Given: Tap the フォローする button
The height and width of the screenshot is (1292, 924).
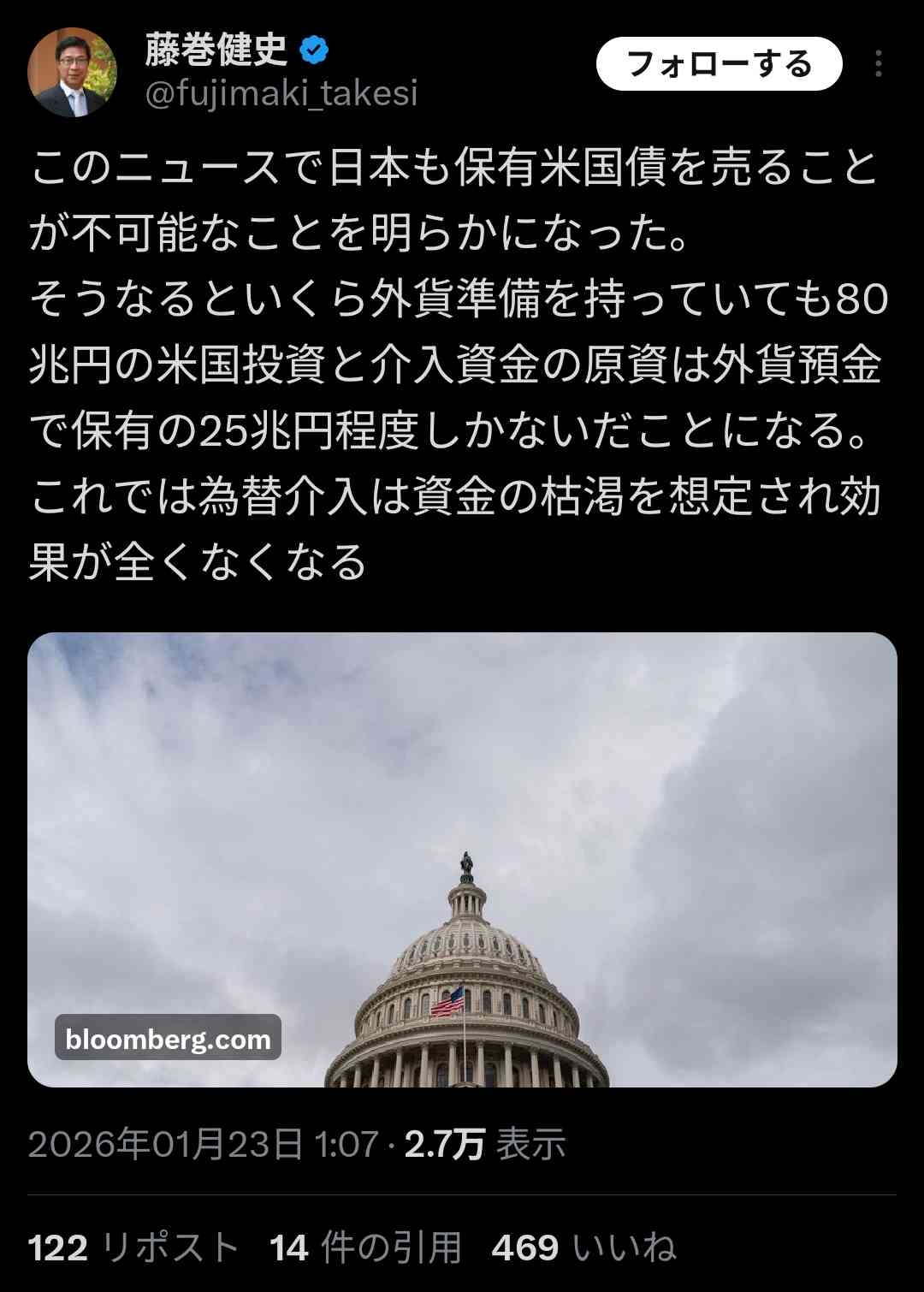Looking at the screenshot, I should tap(719, 64).
